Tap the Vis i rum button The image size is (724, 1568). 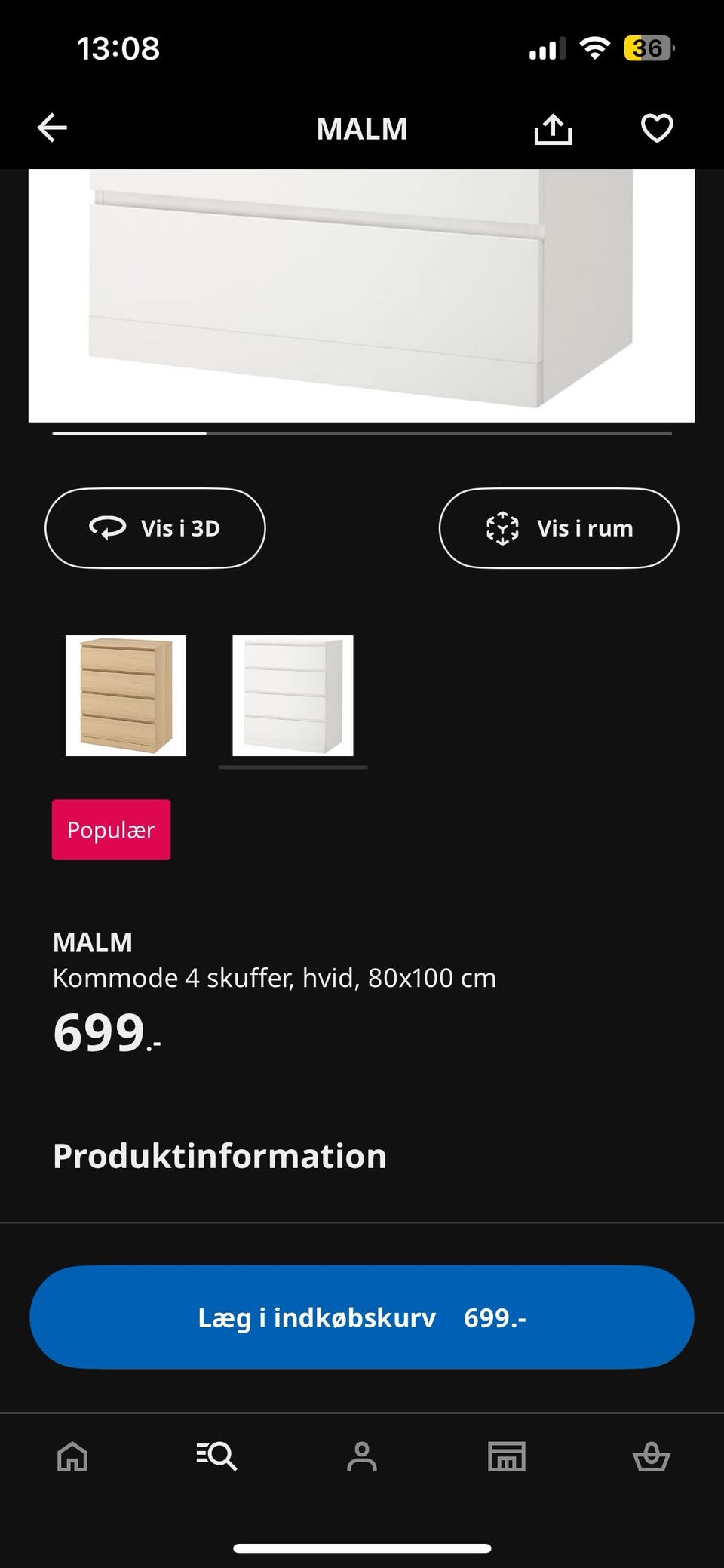click(559, 528)
